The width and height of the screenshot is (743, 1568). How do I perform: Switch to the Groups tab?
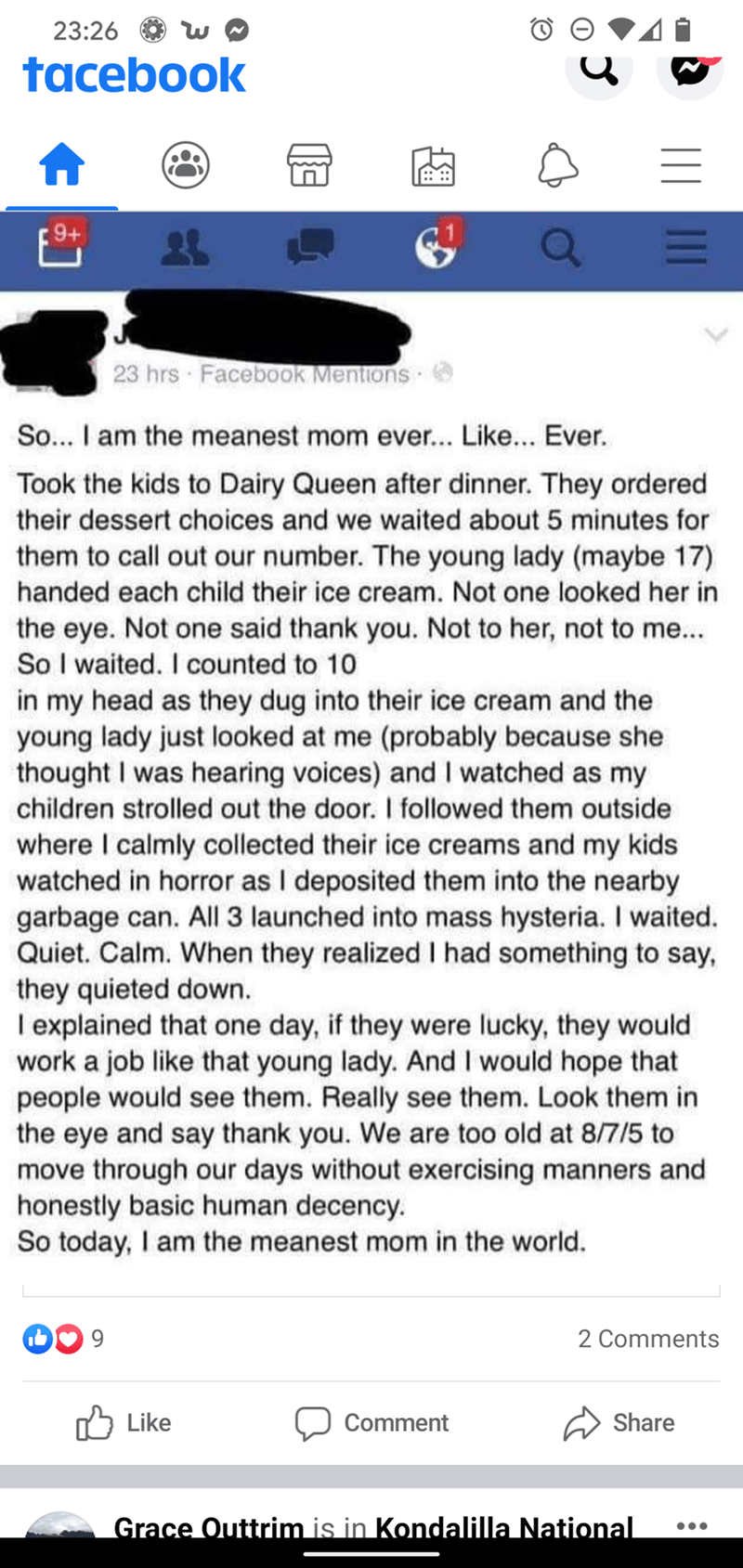[186, 166]
